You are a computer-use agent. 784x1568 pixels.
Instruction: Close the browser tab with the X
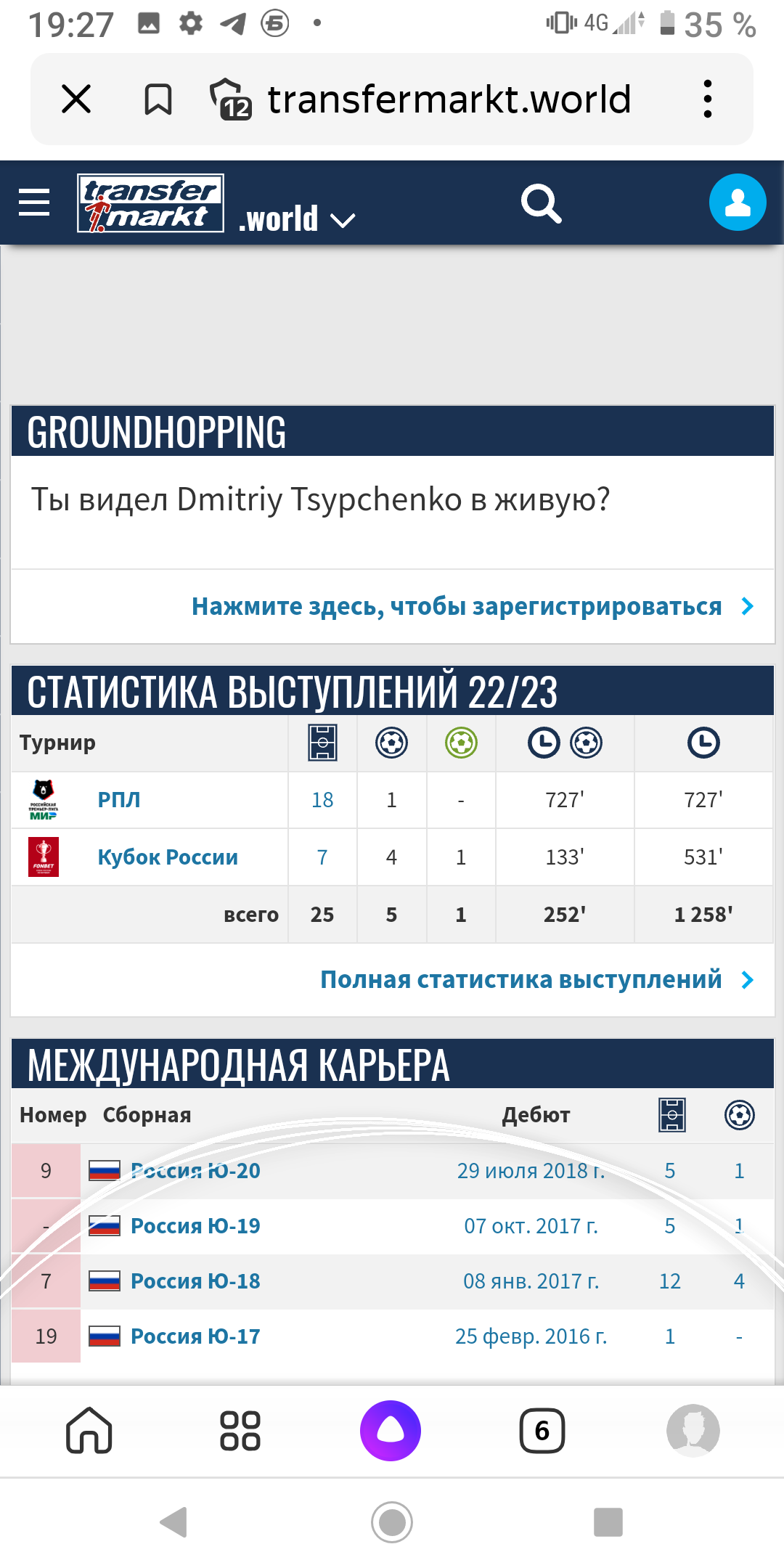(76, 99)
